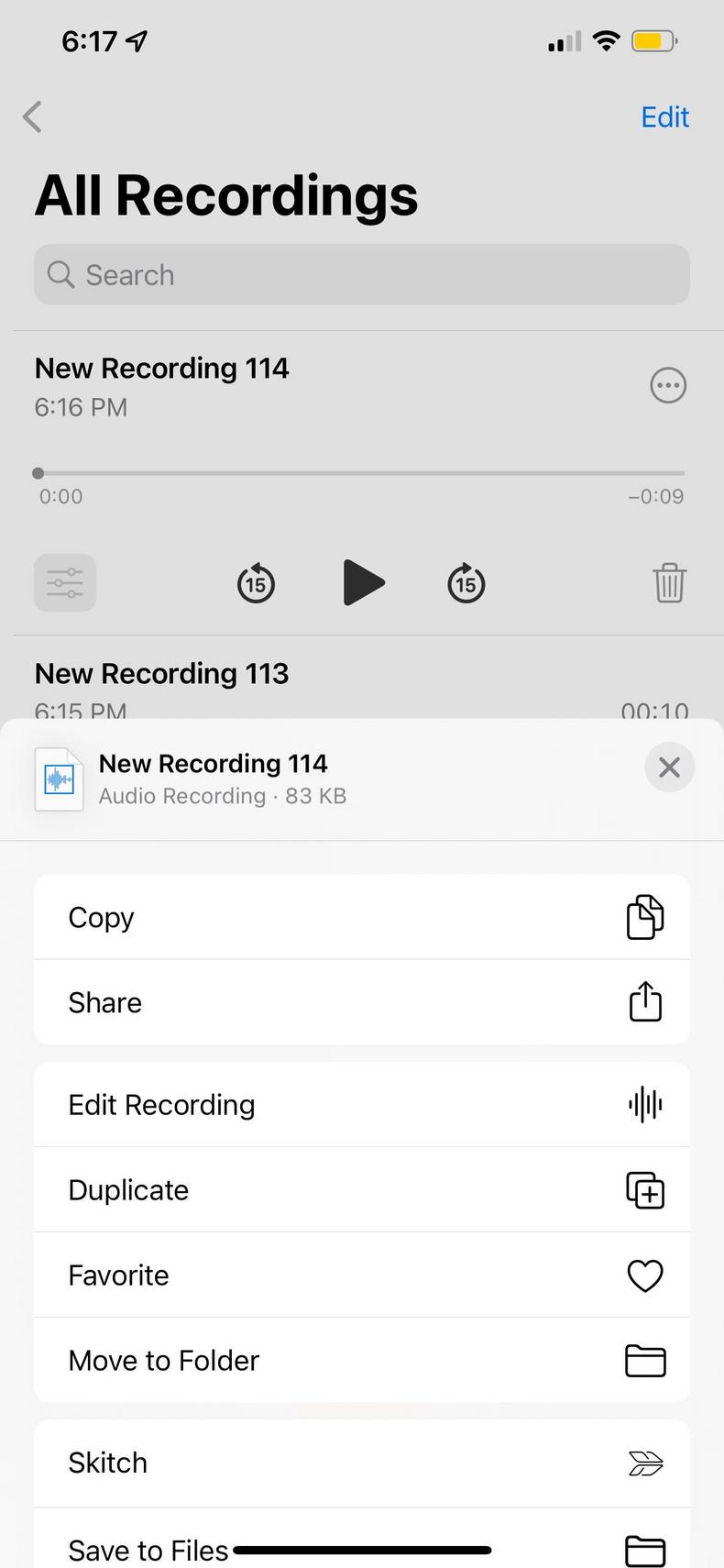Go back using the chevron arrow
Image resolution: width=724 pixels, height=1568 pixels.
pos(32,116)
